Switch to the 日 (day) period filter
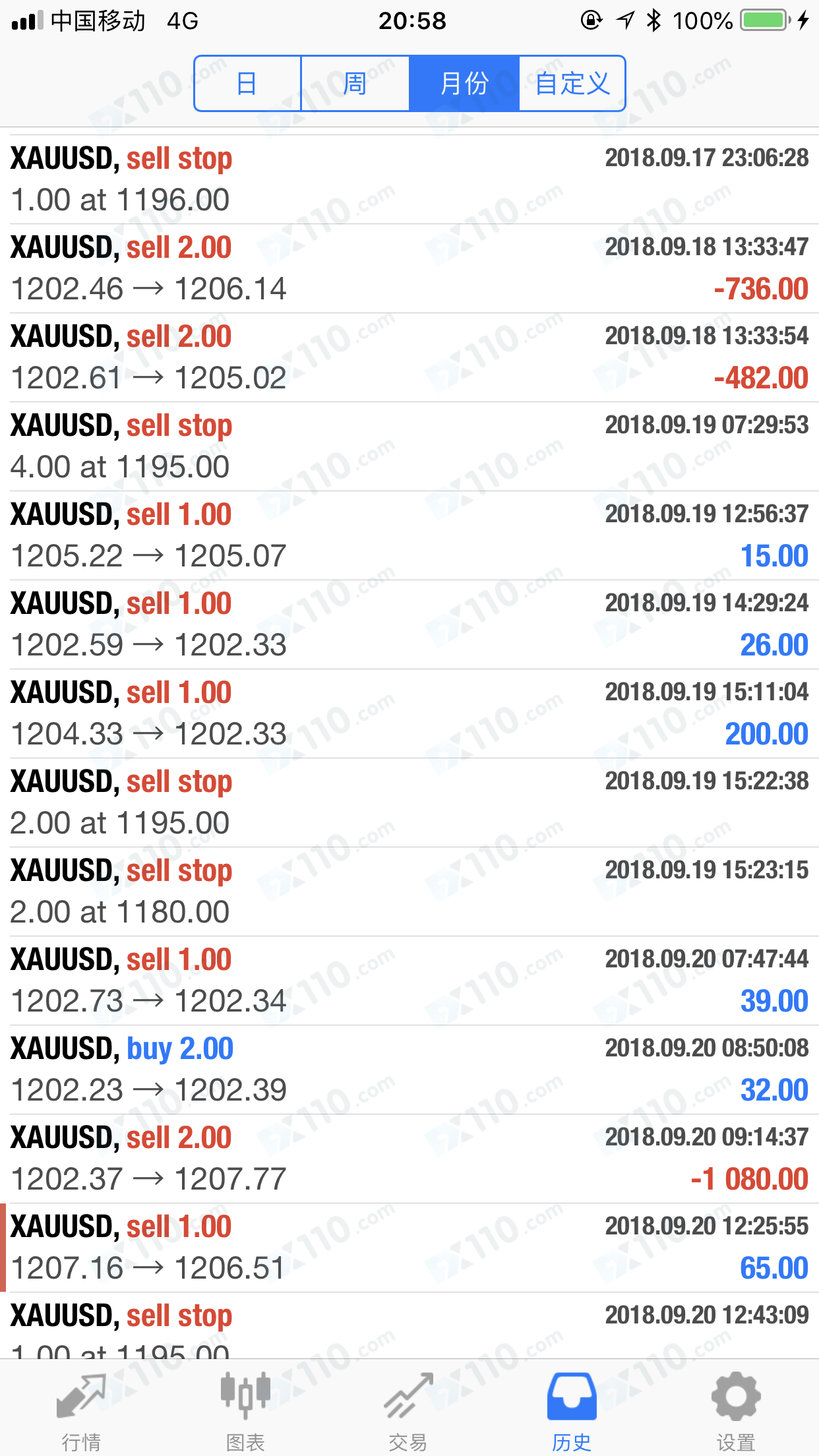This screenshot has height=1456, width=819. click(247, 84)
